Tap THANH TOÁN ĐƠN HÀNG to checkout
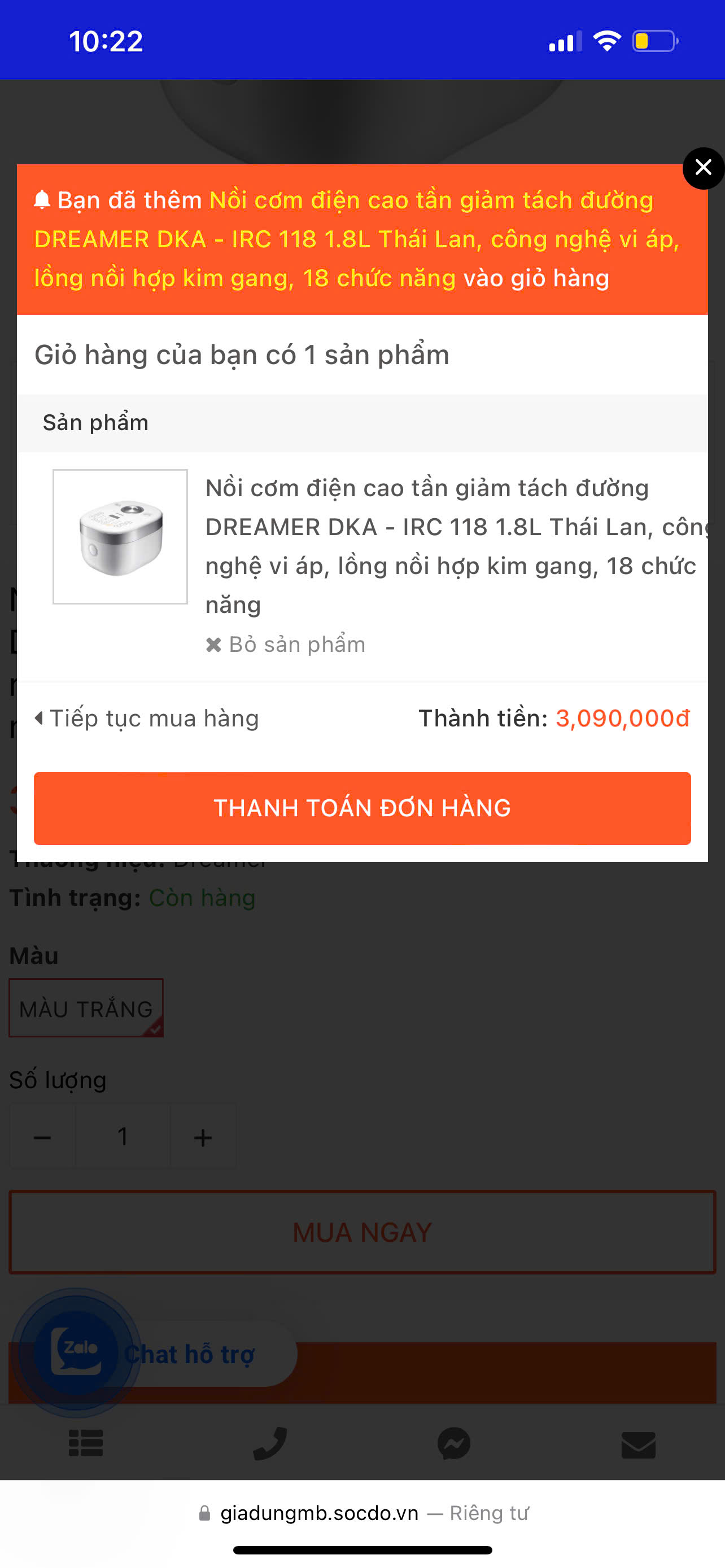This screenshot has height=1568, width=725. [362, 808]
